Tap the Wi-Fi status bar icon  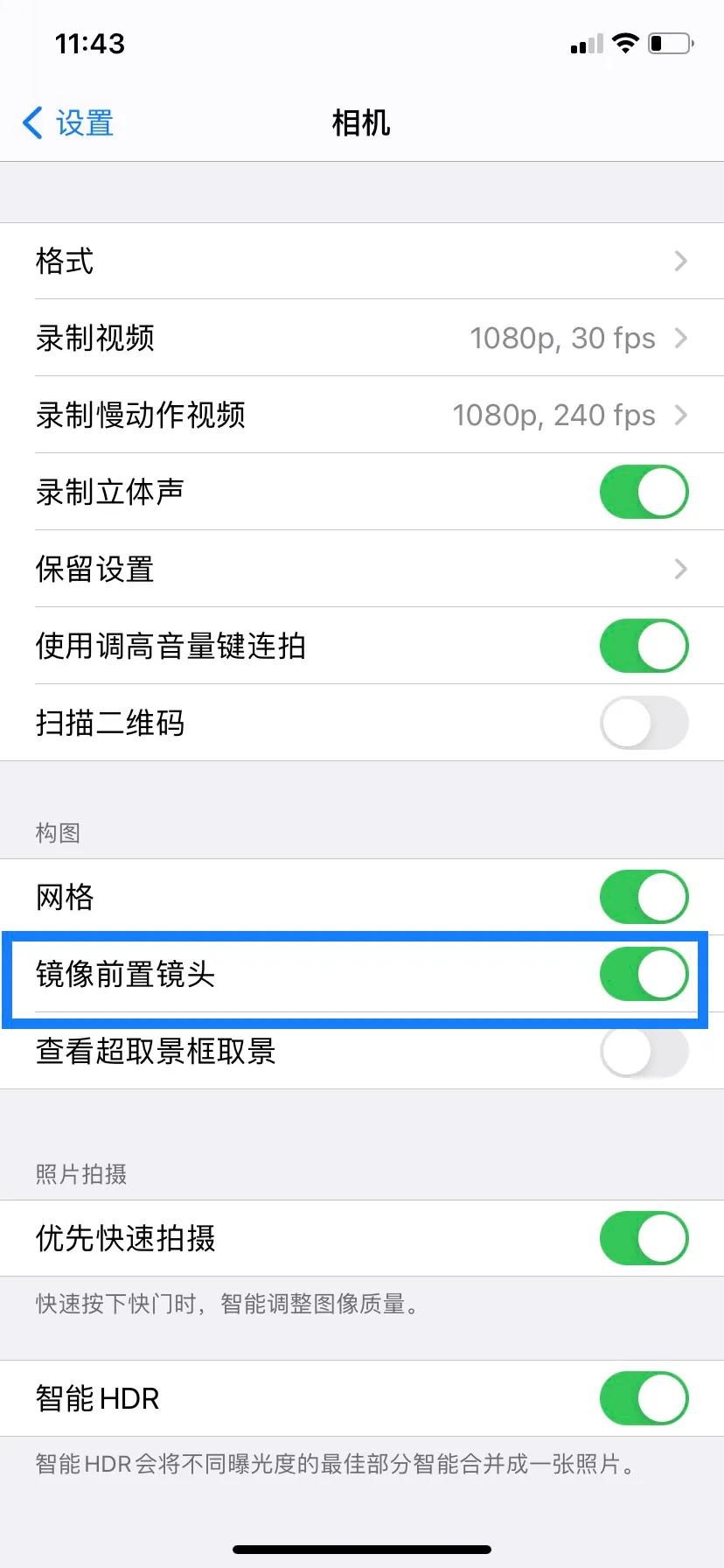pos(626,42)
